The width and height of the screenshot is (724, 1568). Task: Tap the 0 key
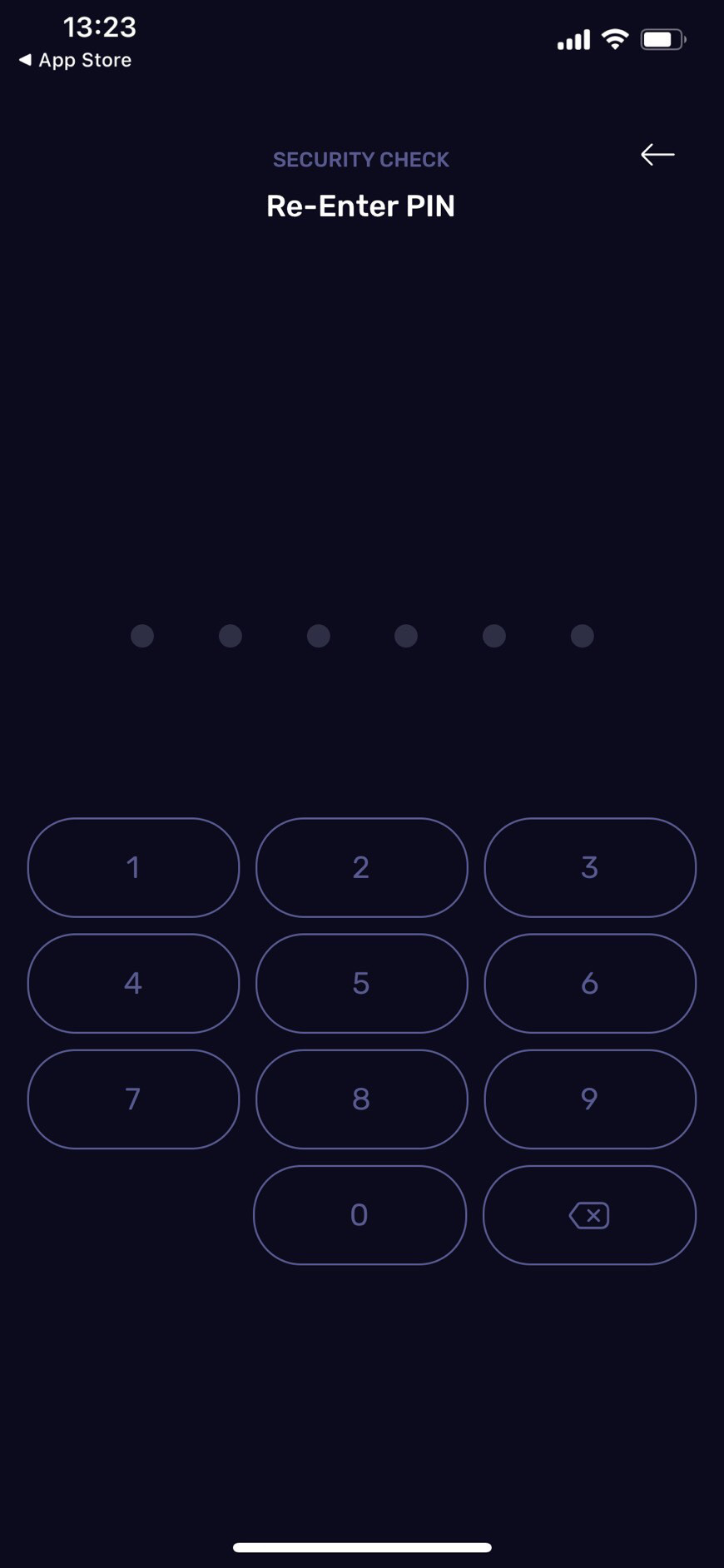click(x=360, y=1215)
